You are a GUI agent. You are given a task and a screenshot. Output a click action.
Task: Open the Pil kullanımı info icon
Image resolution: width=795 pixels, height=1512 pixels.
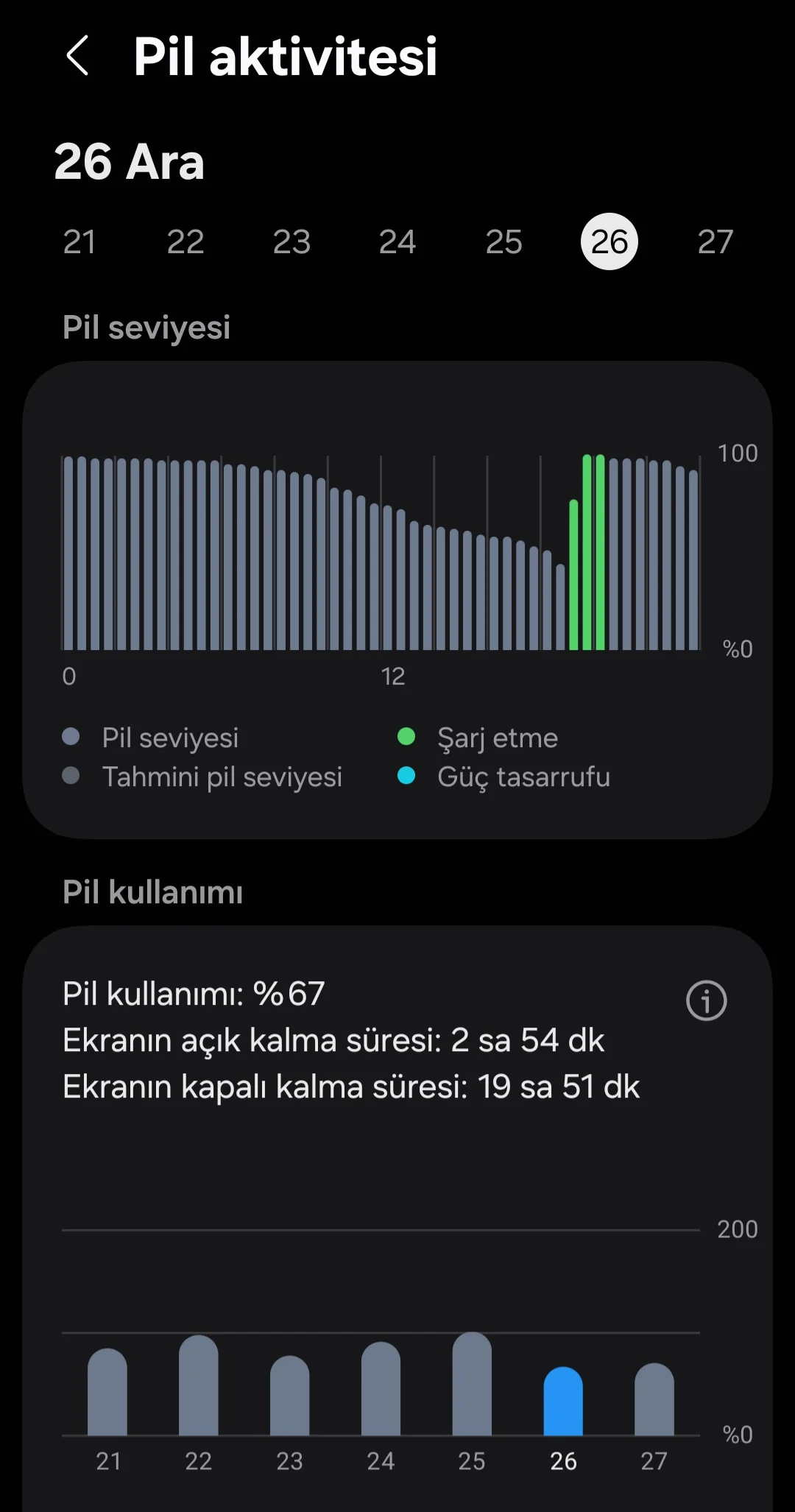tap(706, 1000)
